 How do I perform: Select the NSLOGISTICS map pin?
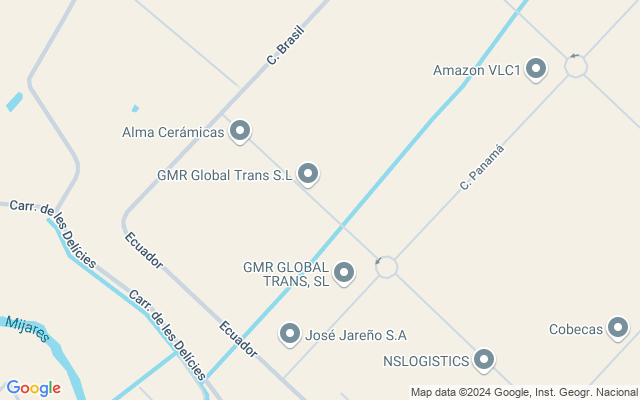[484, 358]
